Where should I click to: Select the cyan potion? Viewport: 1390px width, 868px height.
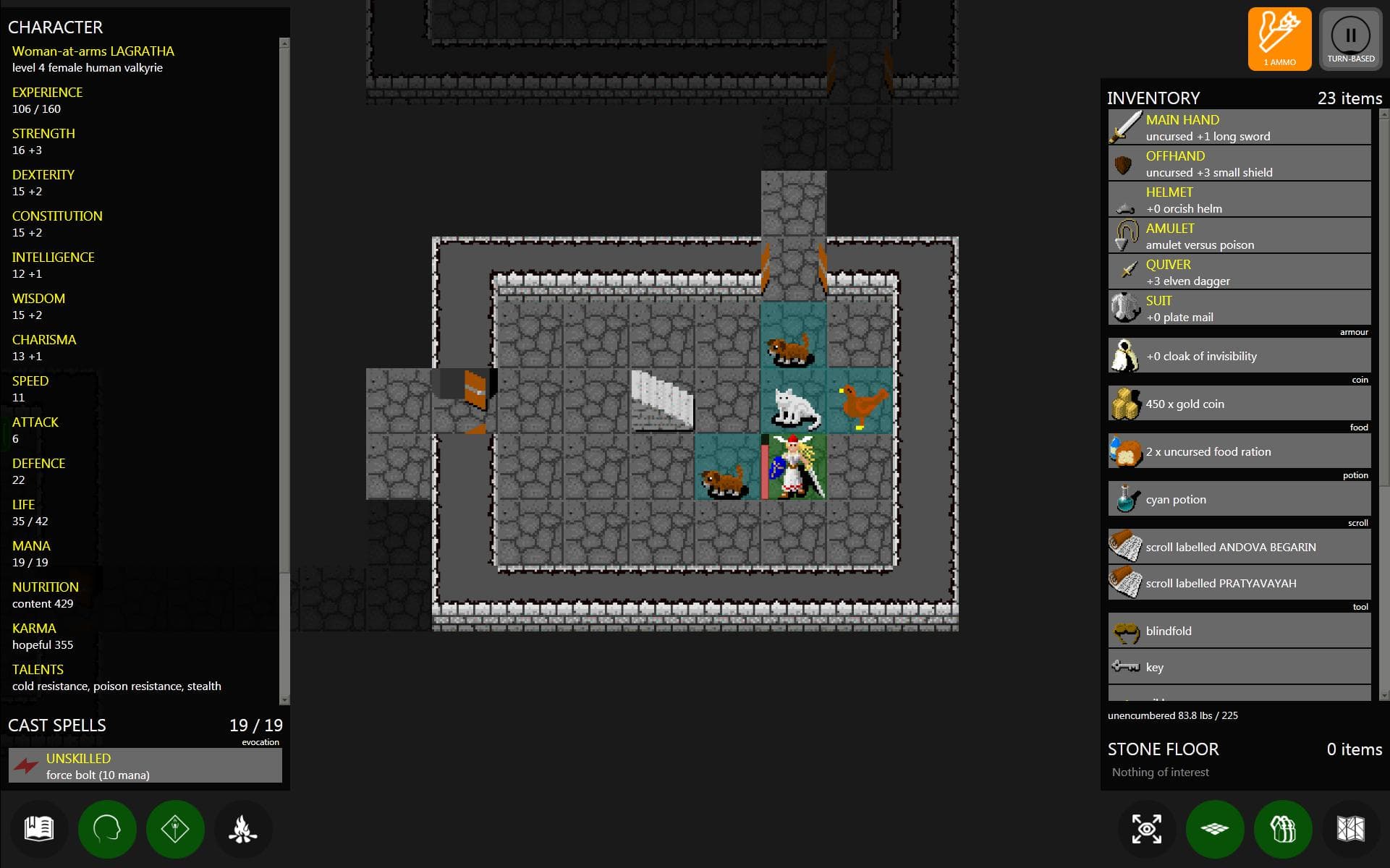point(1239,499)
